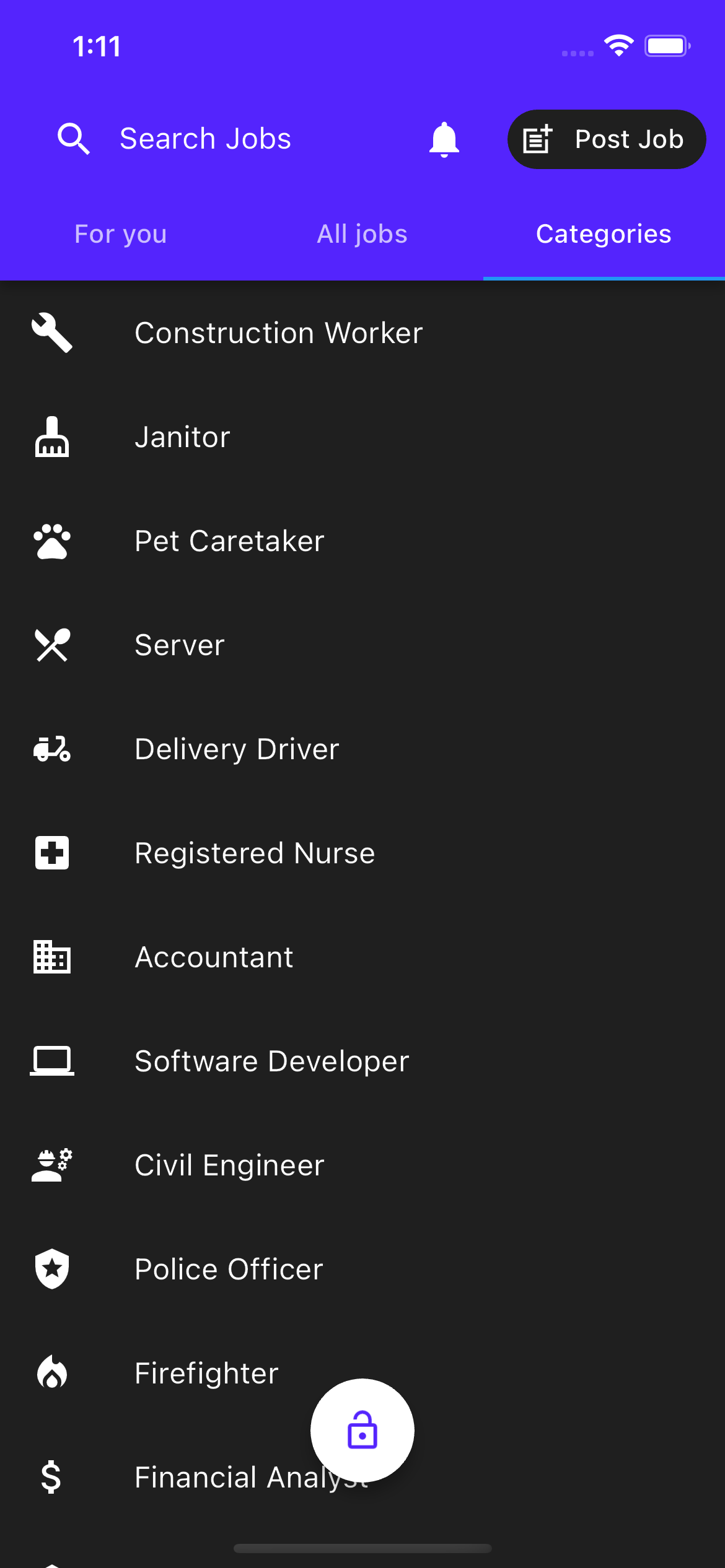Viewport: 725px width, 1568px height.
Task: Tap the Post Job button
Action: (x=606, y=139)
